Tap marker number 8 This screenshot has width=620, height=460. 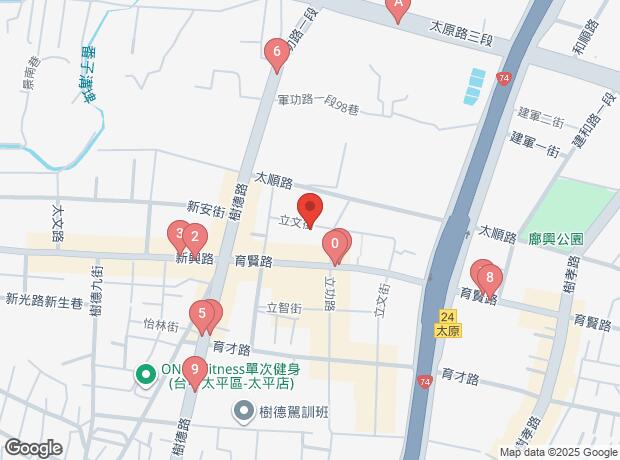point(488,277)
